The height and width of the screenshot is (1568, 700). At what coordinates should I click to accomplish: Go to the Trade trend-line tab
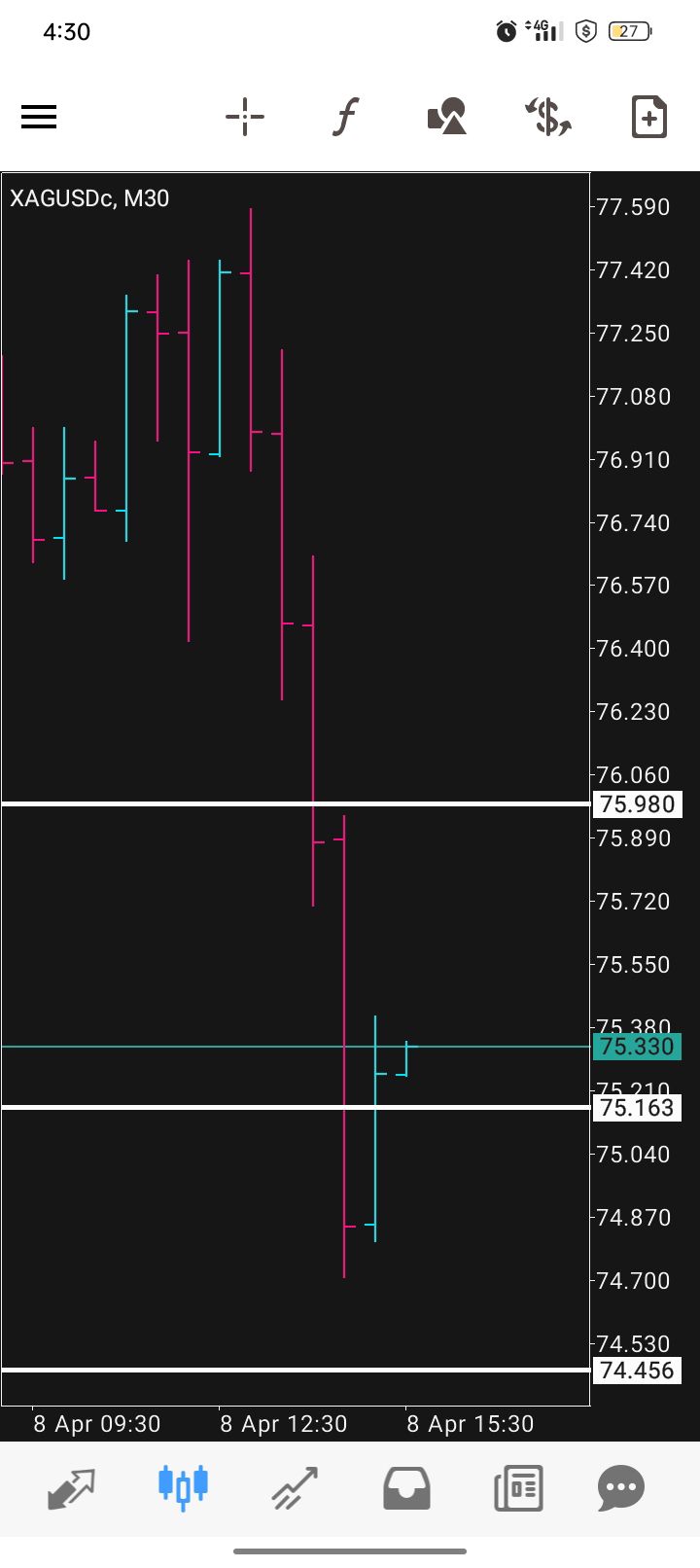(295, 1487)
